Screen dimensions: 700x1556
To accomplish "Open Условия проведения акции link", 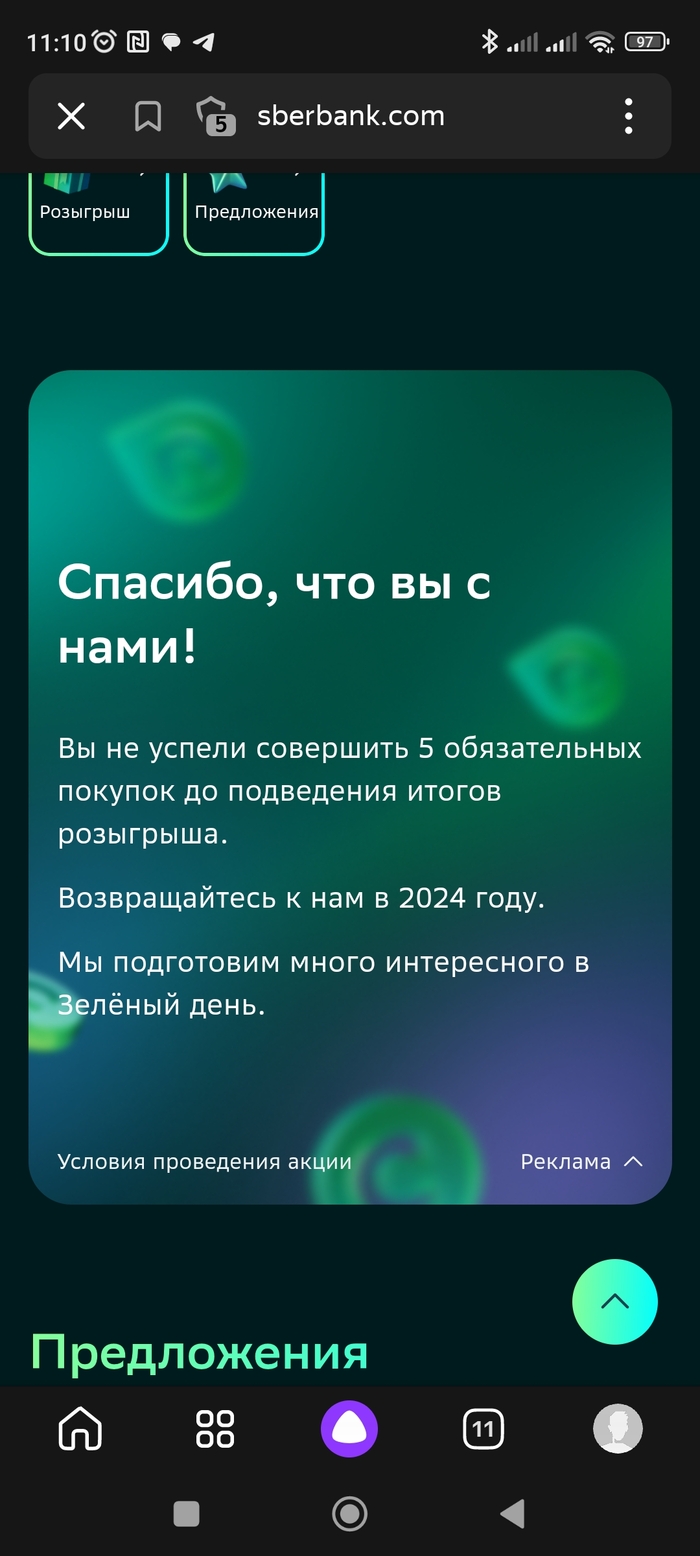I will pos(204,1162).
